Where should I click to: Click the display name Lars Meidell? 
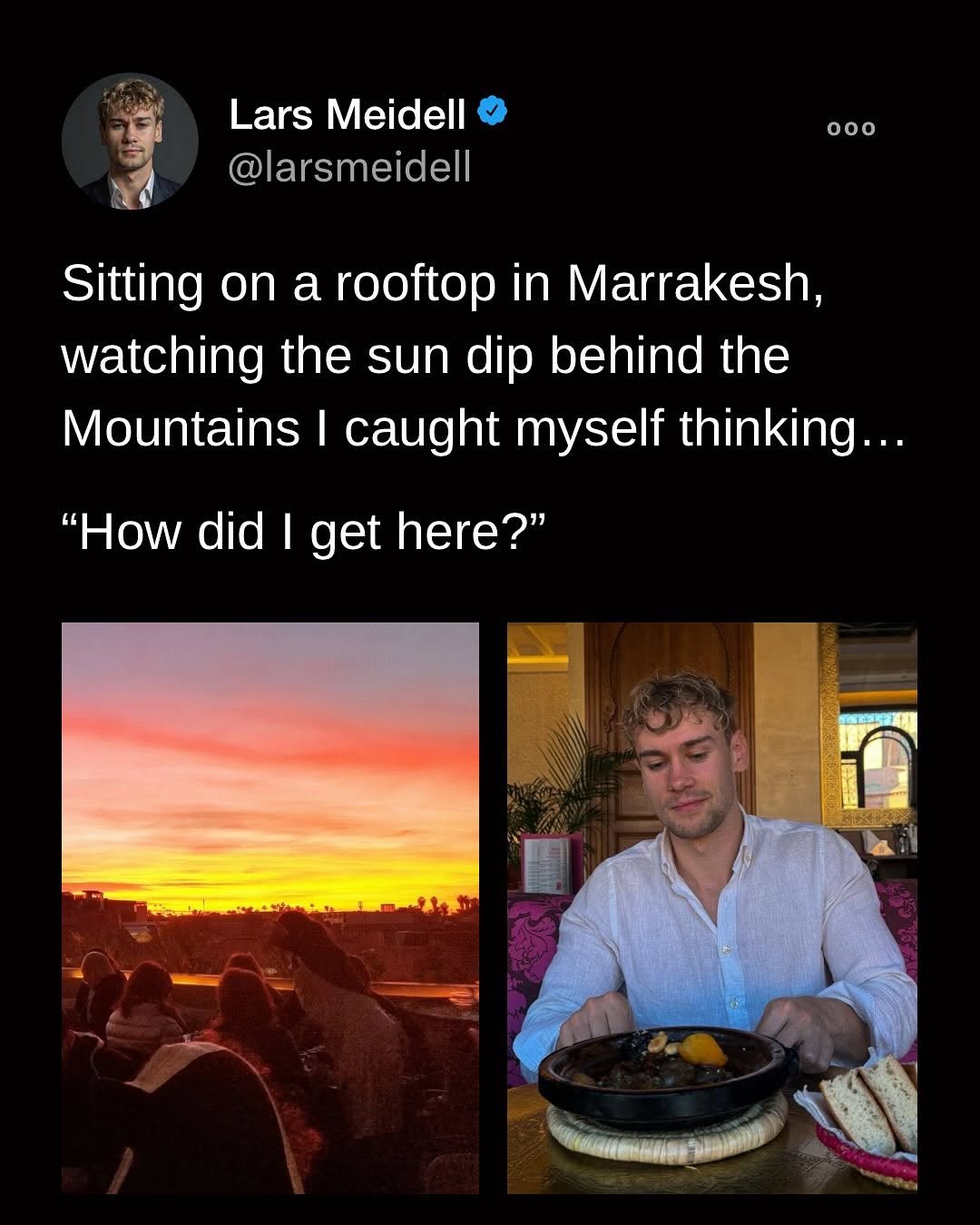349,113
